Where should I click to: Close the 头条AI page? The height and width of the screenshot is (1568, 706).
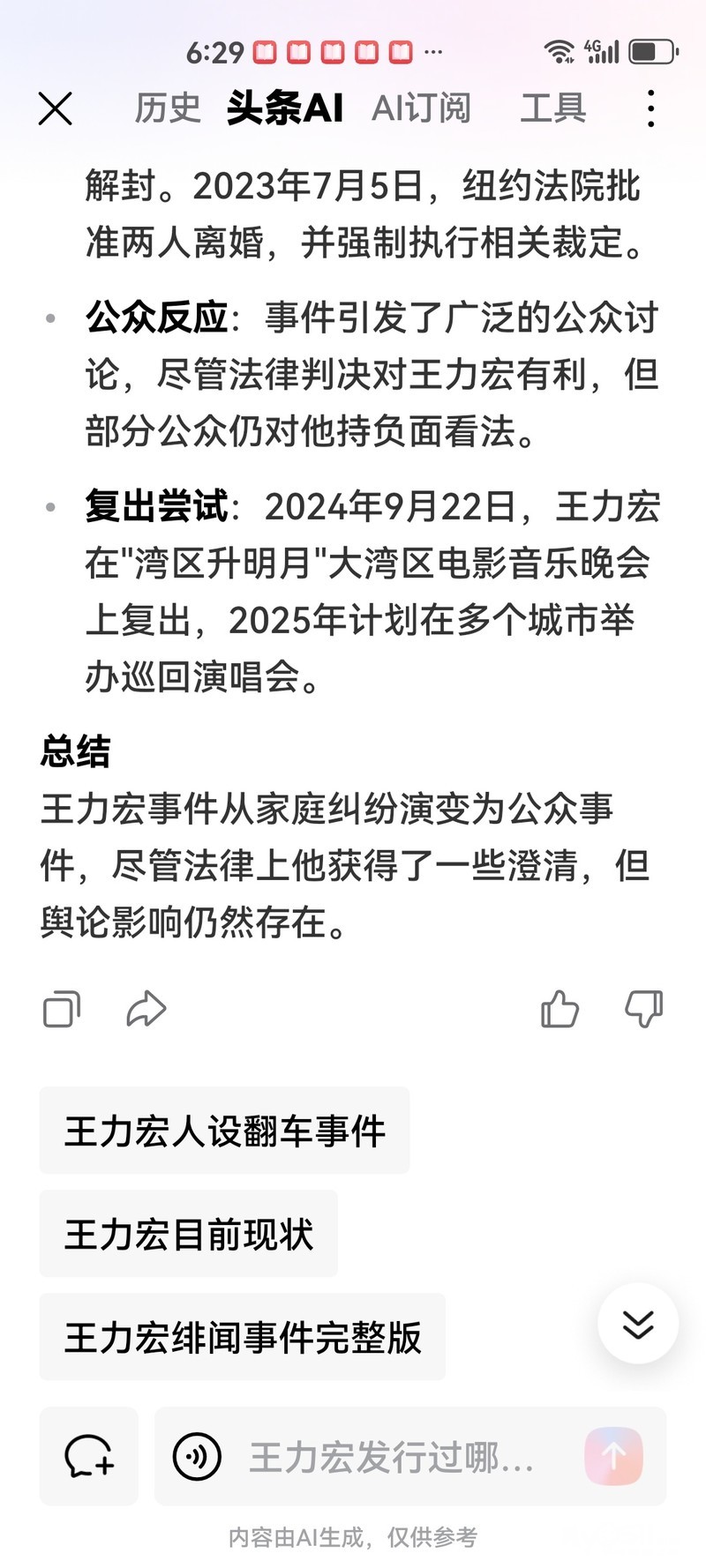coord(55,109)
